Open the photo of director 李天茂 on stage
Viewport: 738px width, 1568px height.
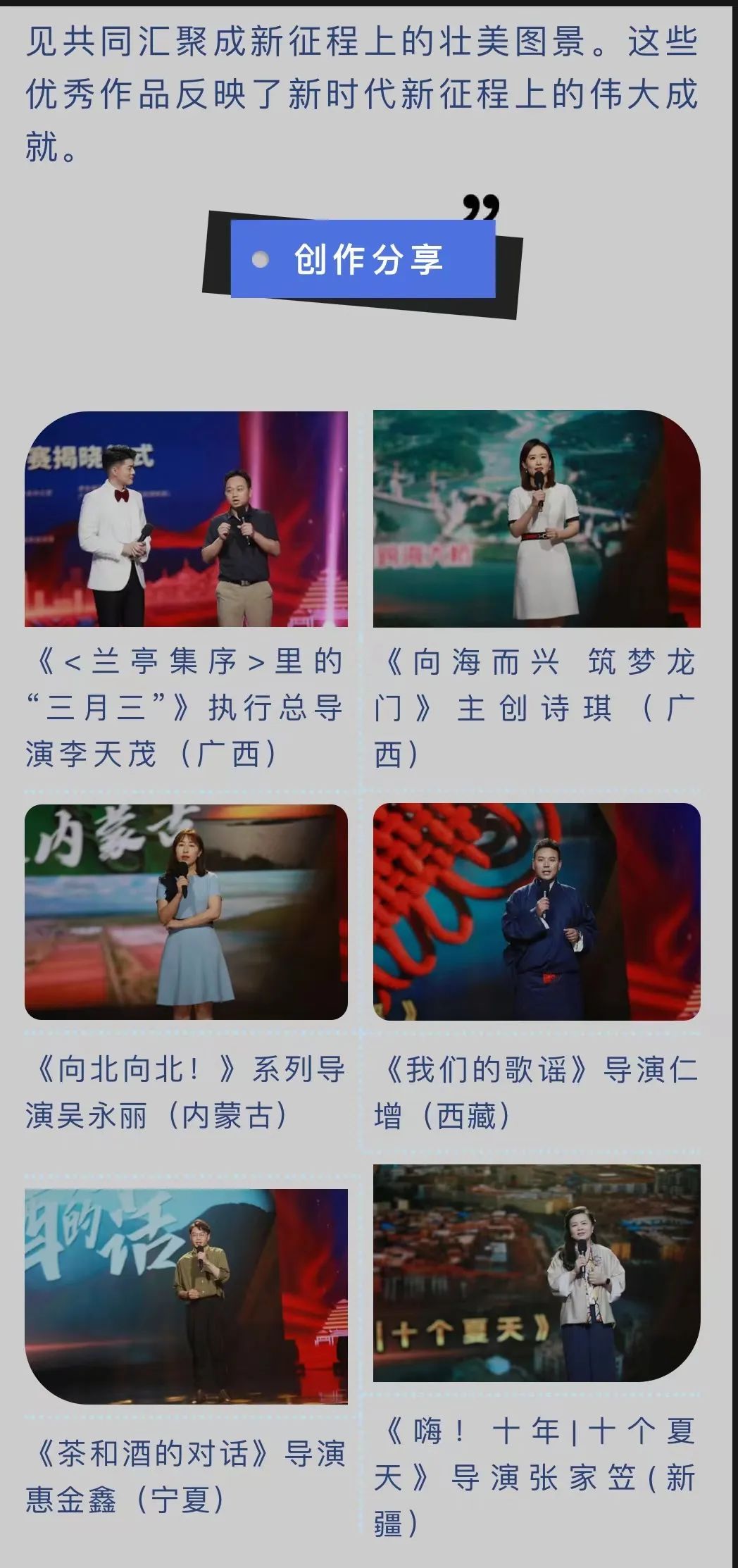coord(186,519)
